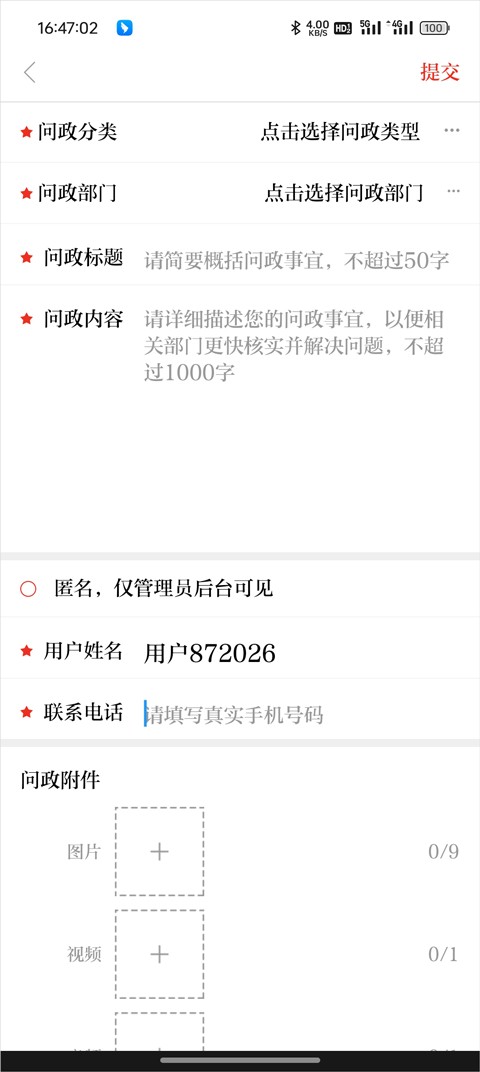
Task: Open the 问政部门 department selector
Action: pyautogui.click(x=240, y=193)
